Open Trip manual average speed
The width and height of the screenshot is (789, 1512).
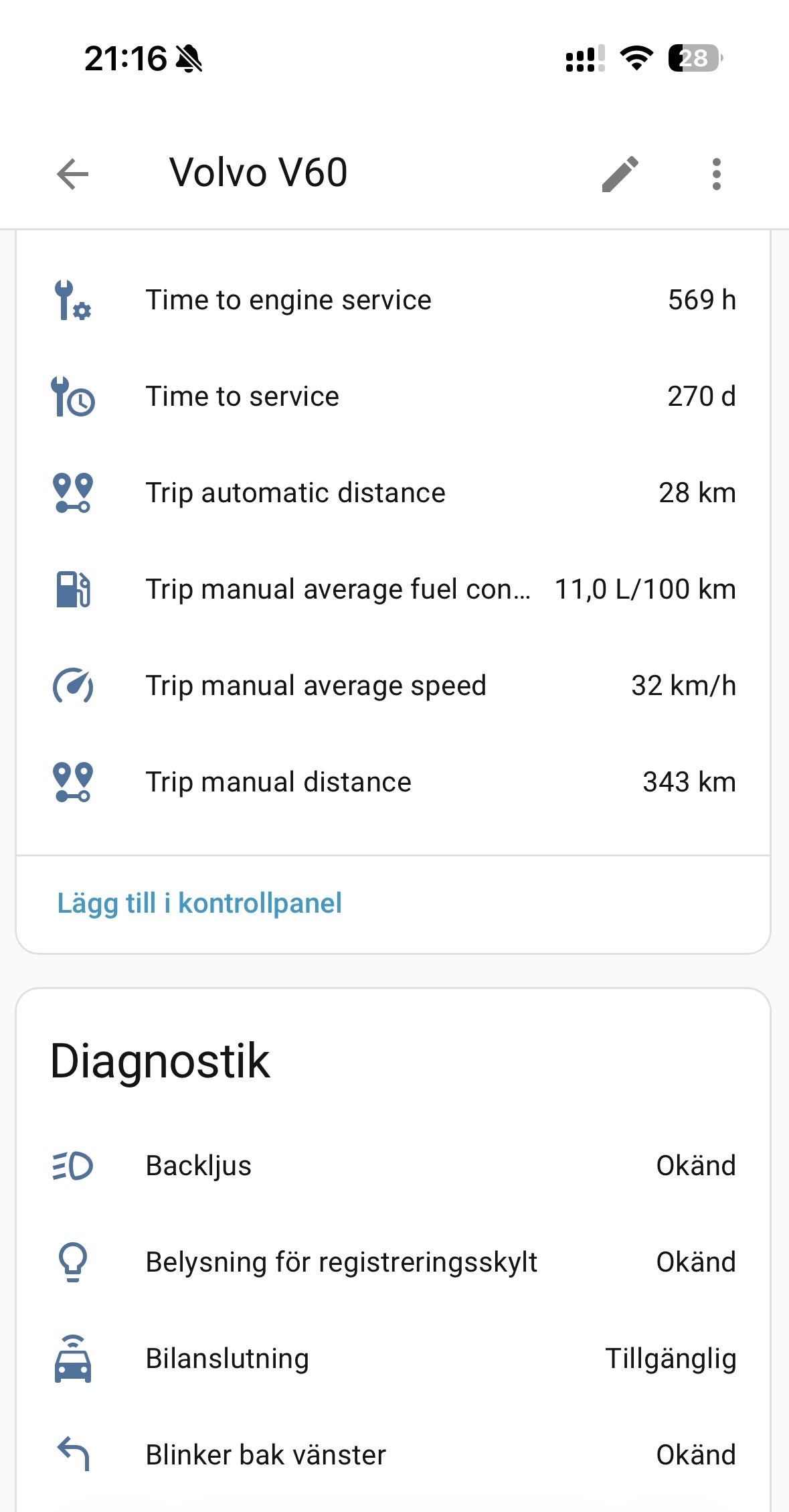[393, 686]
